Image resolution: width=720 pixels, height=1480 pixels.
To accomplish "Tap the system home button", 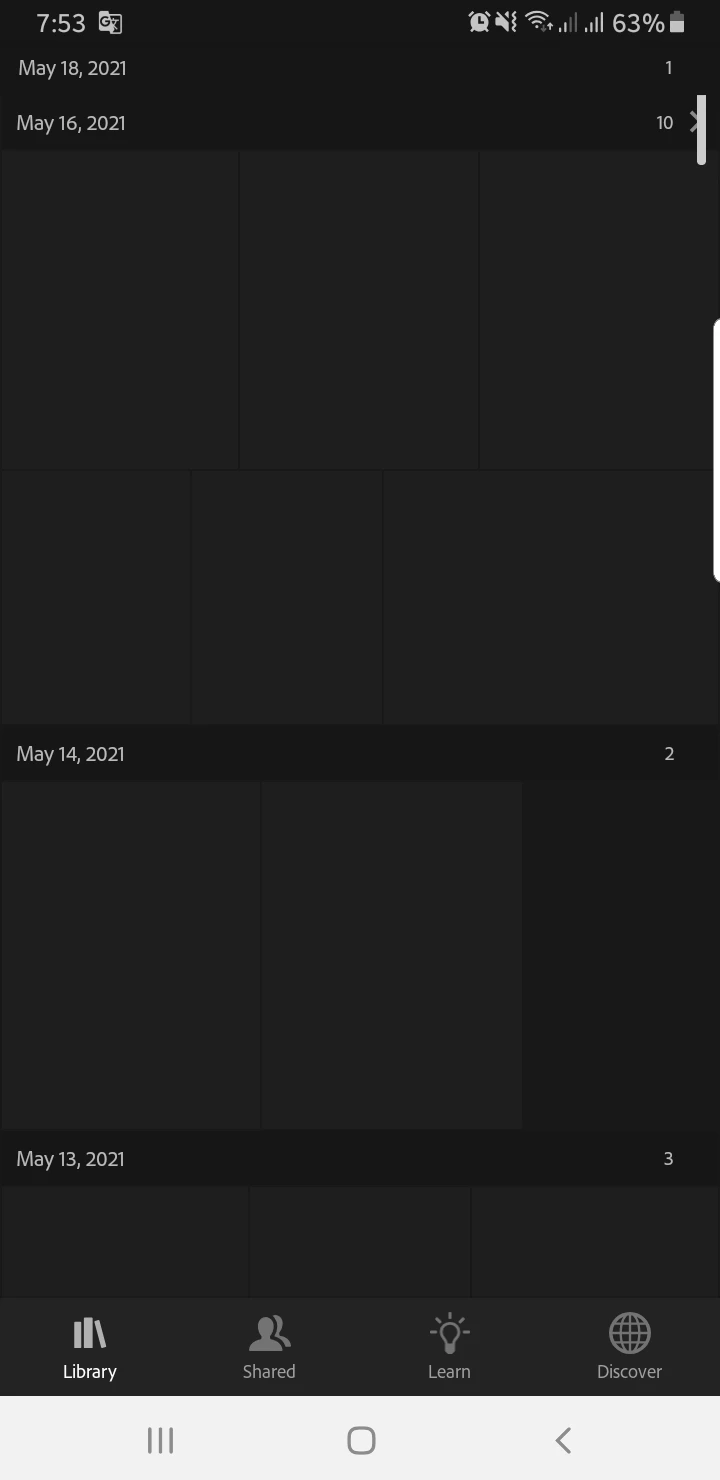I will [x=361, y=1440].
